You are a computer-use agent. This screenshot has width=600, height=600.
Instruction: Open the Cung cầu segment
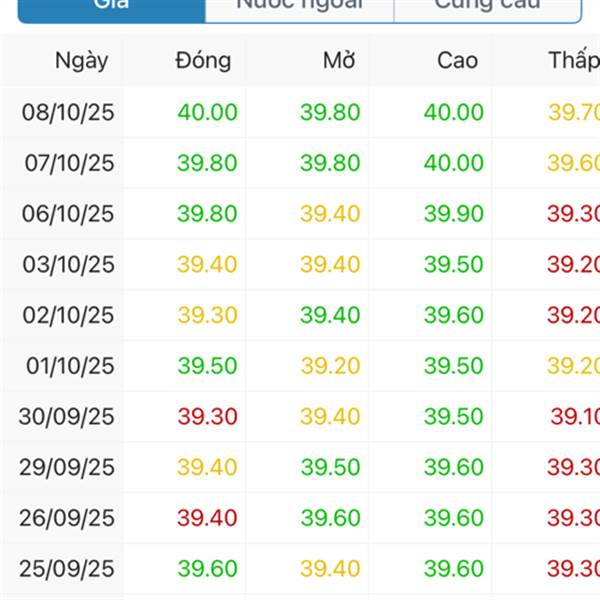(x=487, y=8)
